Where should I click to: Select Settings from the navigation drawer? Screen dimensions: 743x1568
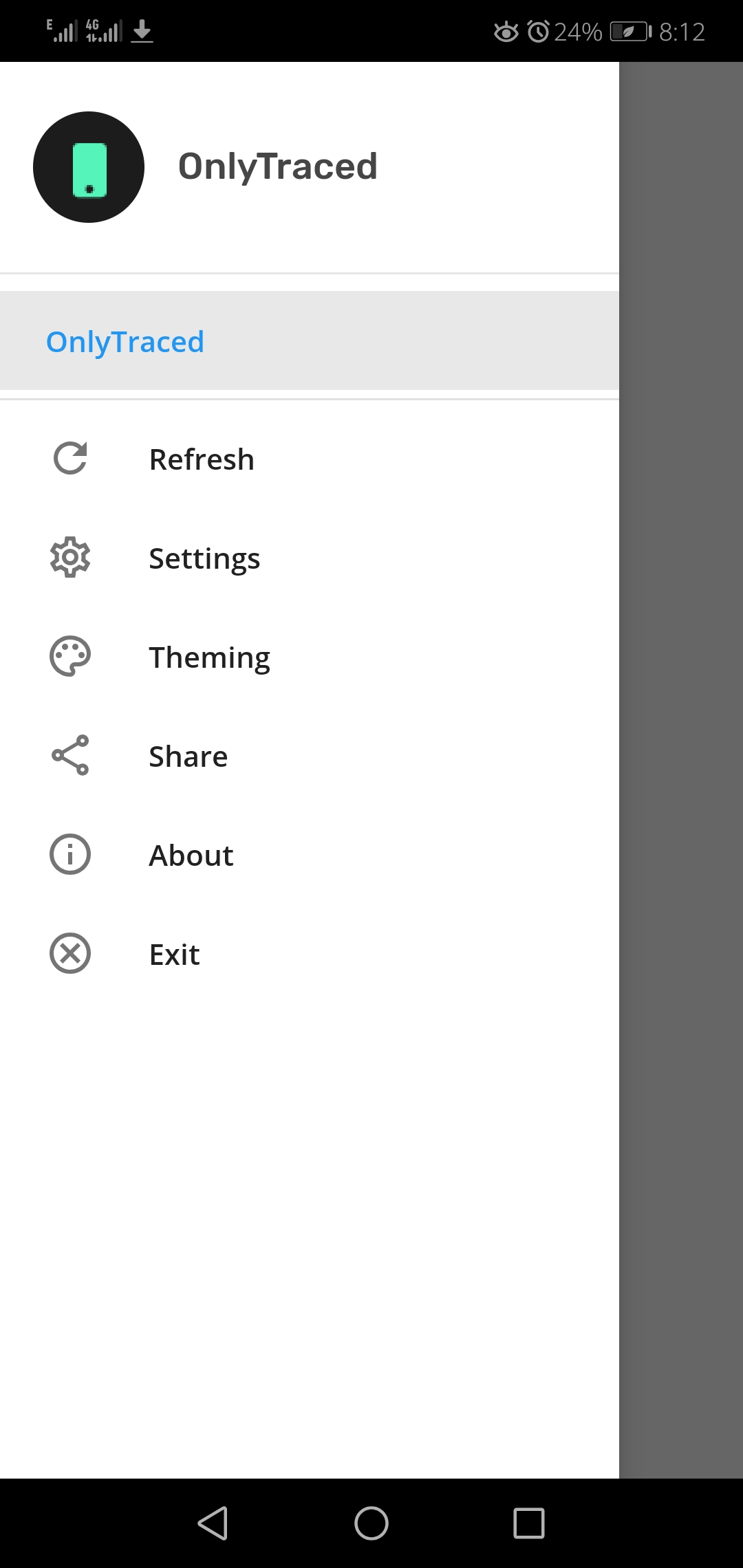204,558
